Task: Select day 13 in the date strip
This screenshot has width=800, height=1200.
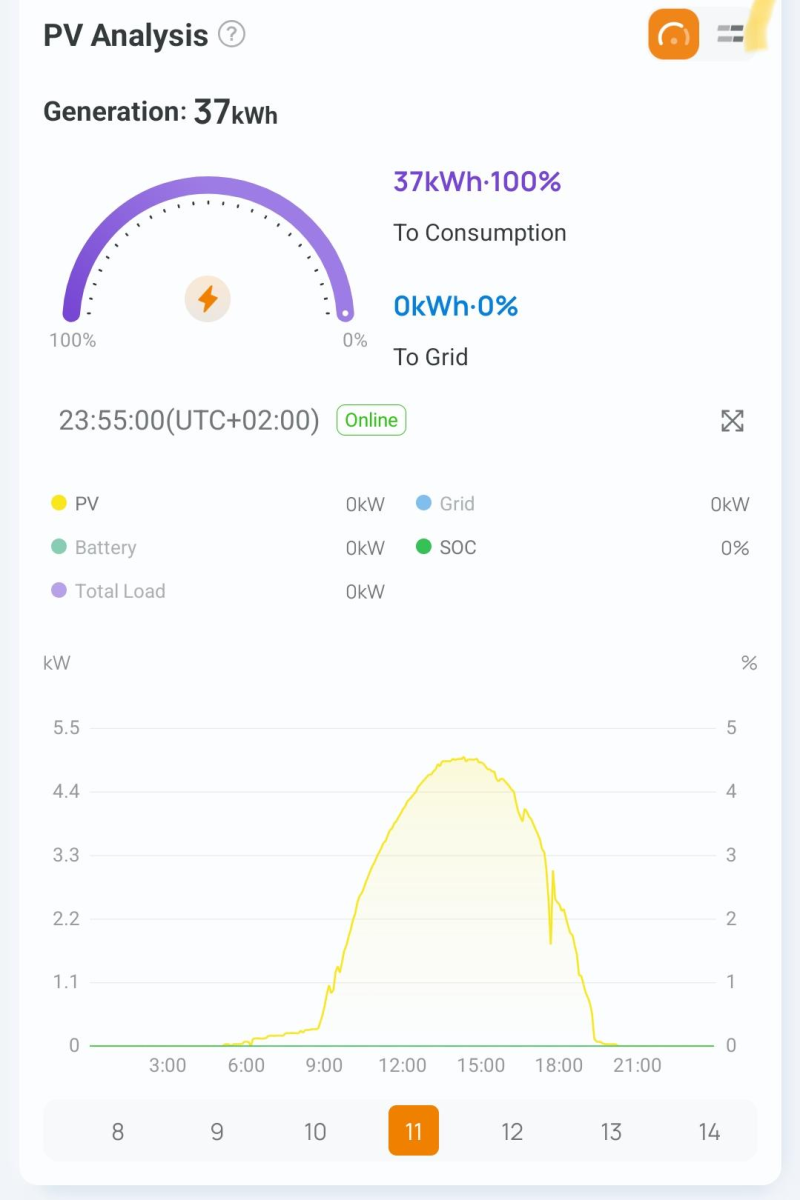Action: (611, 1131)
